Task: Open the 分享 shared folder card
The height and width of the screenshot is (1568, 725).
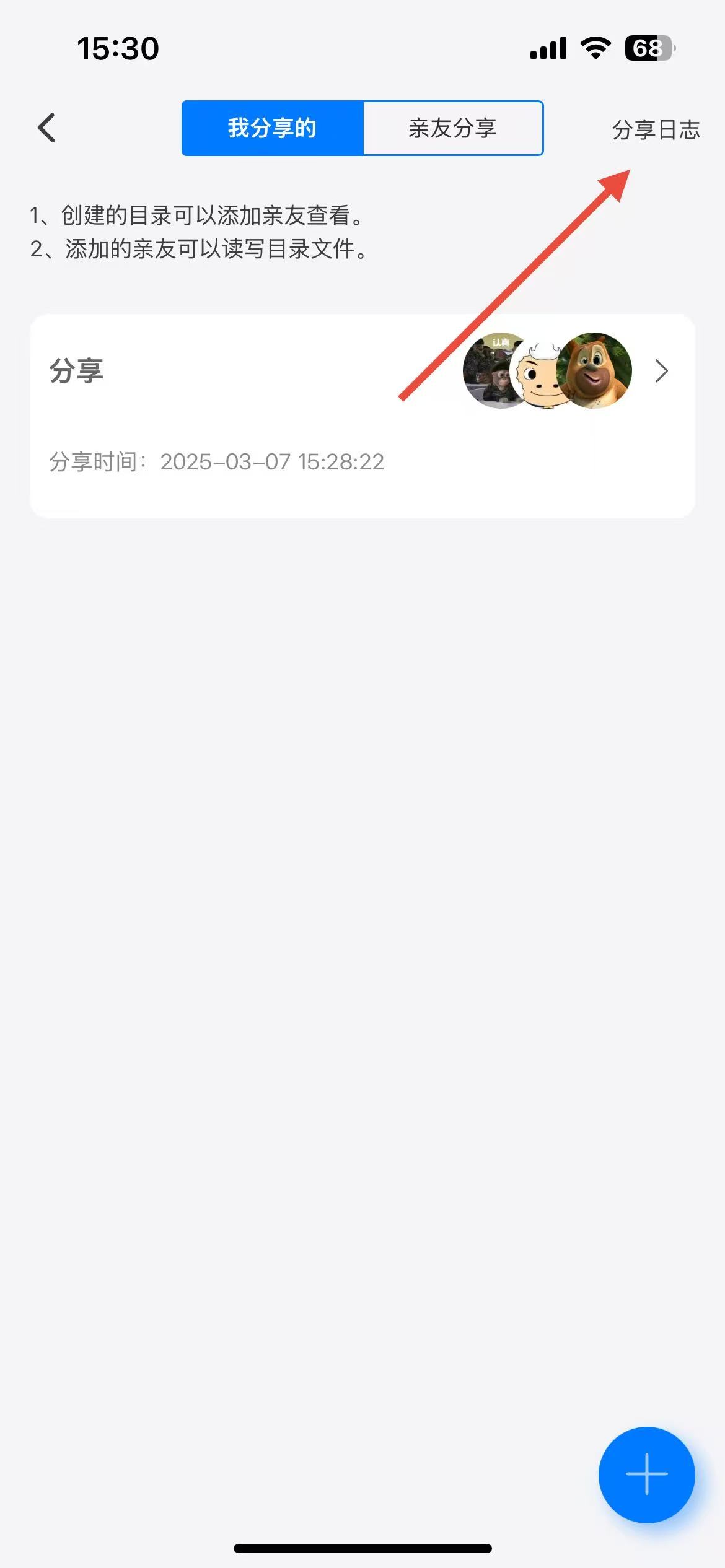Action: click(362, 415)
